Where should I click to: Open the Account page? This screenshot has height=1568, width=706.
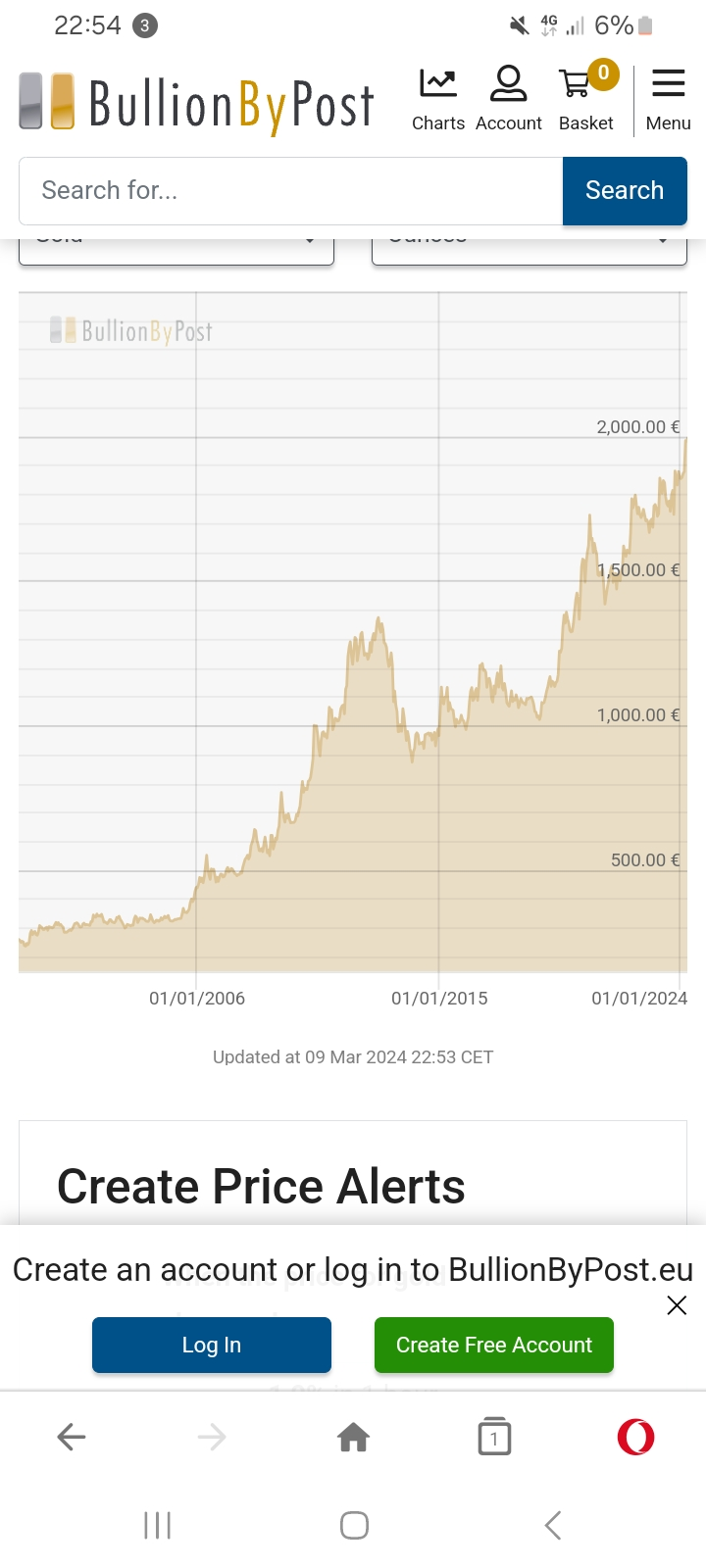[x=508, y=99]
